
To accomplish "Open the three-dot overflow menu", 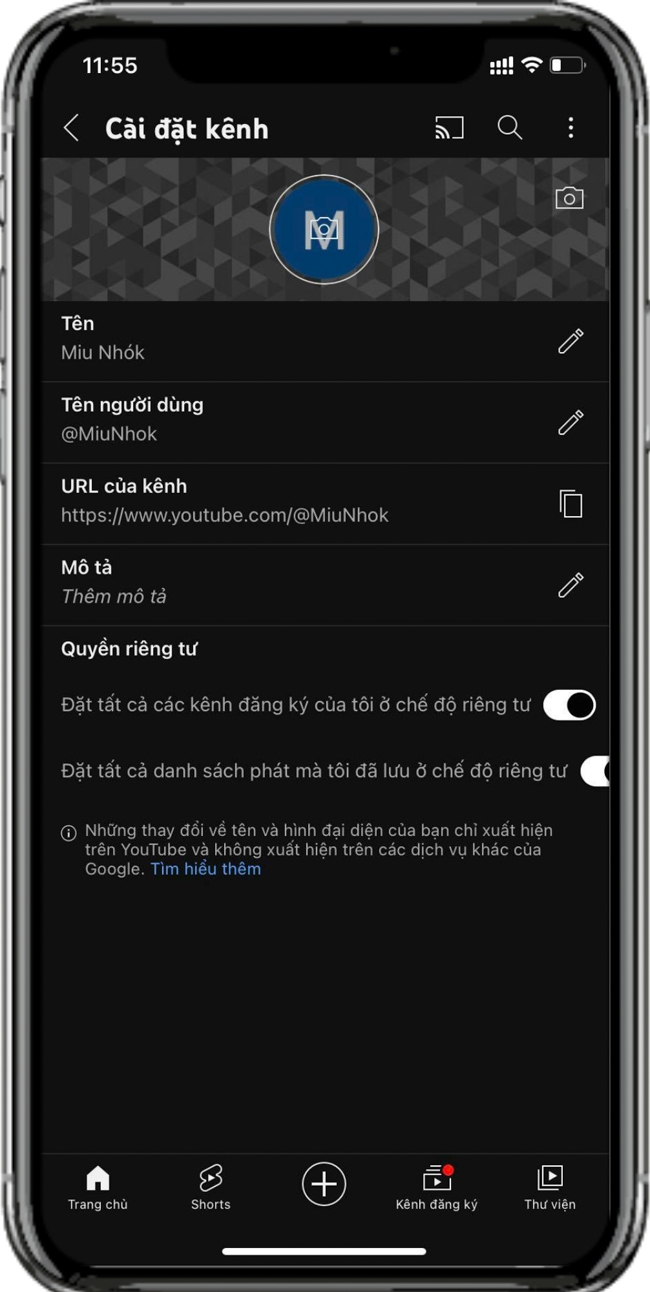I will click(570, 128).
